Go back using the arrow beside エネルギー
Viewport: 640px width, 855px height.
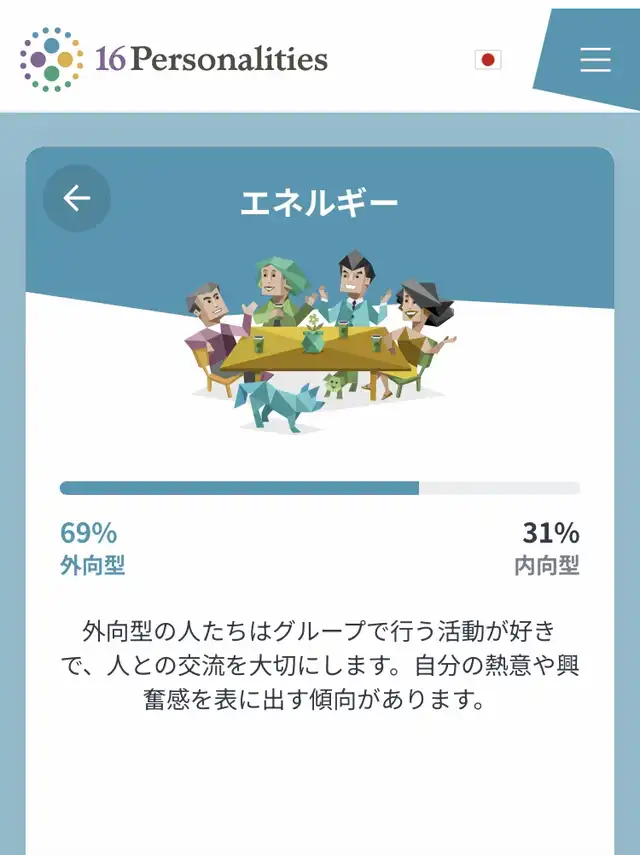[x=76, y=198]
